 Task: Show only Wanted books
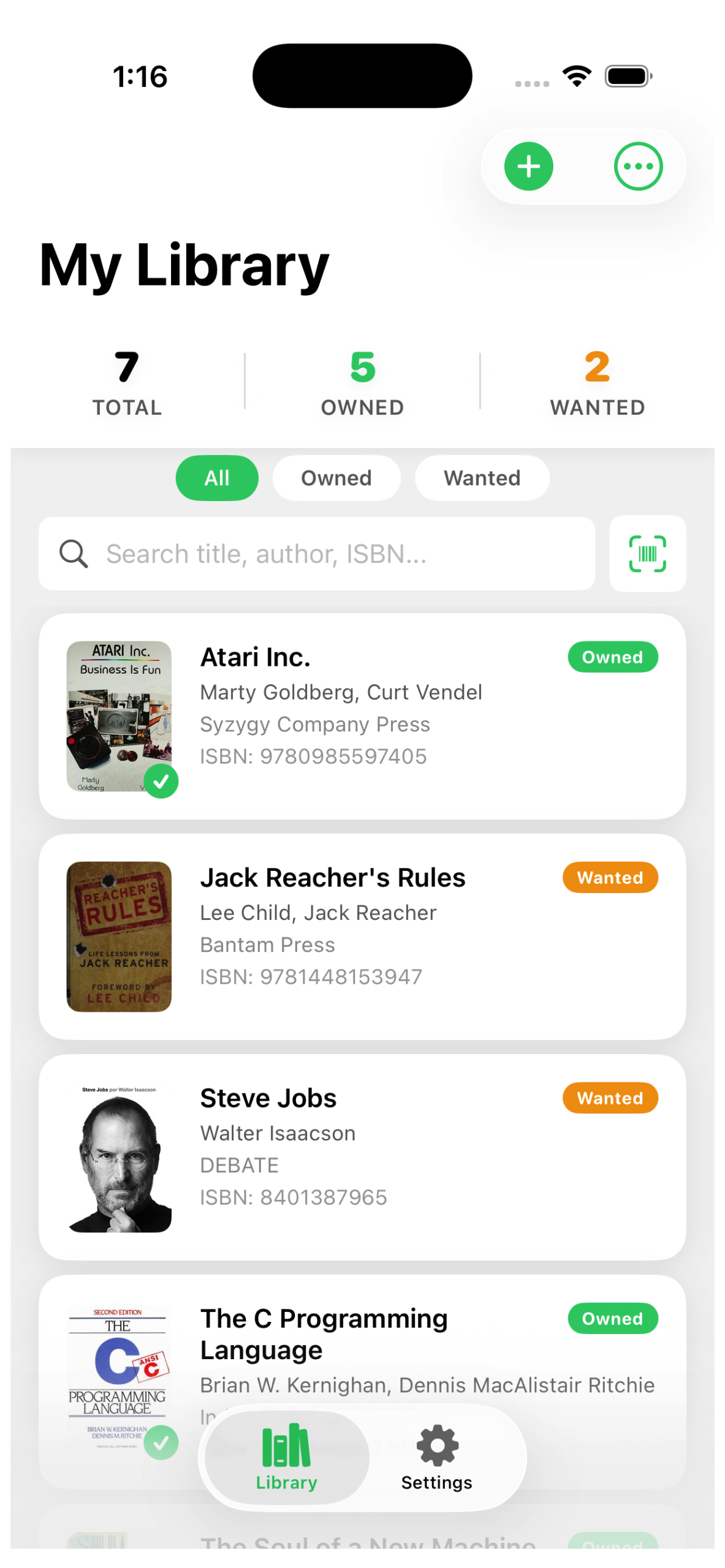point(482,478)
